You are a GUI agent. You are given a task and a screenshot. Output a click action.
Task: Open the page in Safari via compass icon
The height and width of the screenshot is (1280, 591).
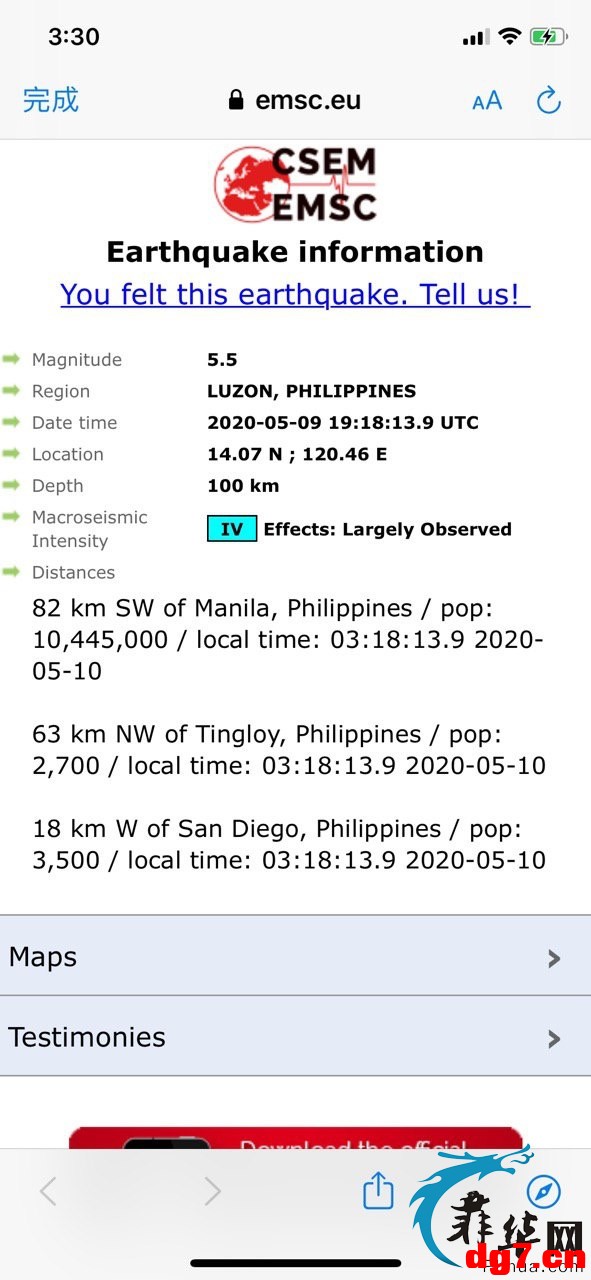544,1191
